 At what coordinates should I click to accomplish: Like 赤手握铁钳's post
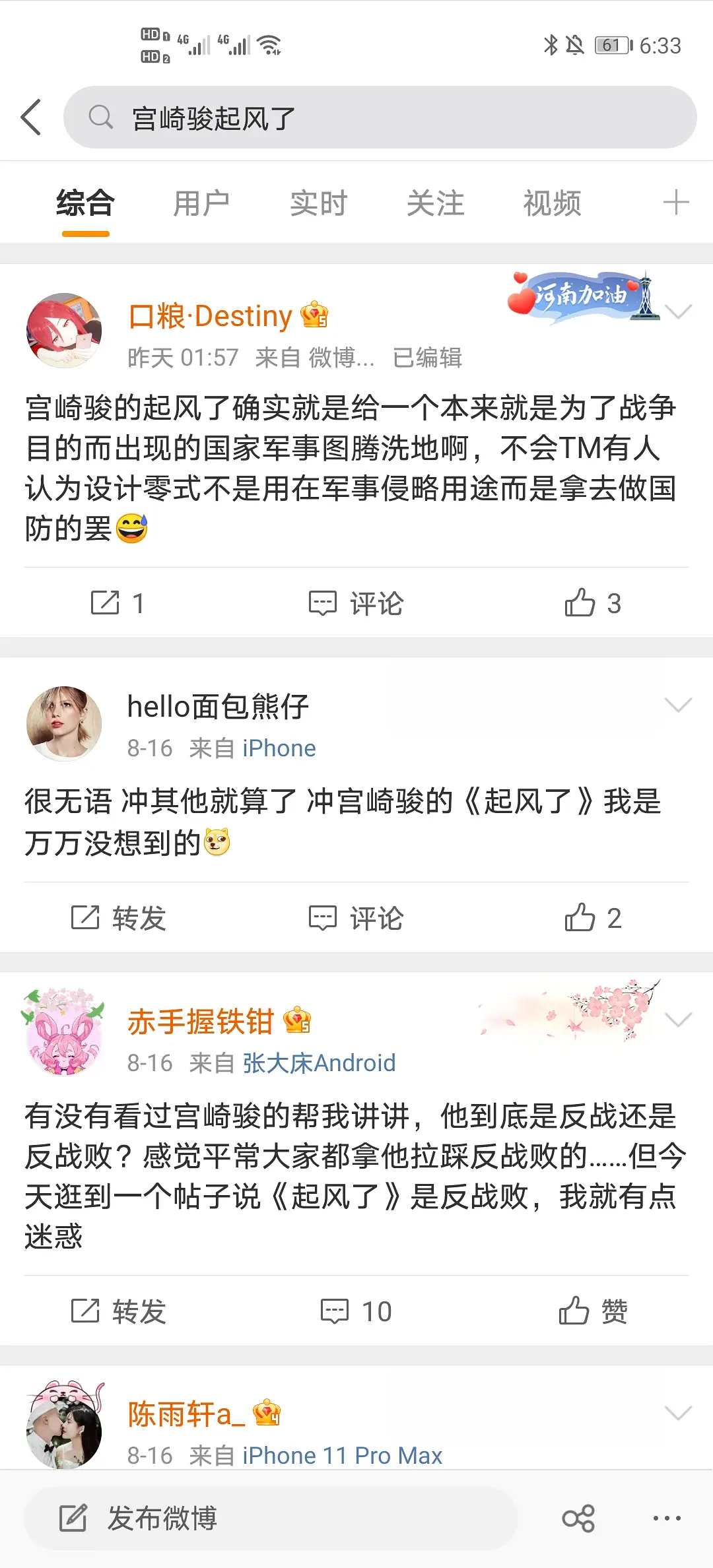pyautogui.click(x=593, y=1311)
